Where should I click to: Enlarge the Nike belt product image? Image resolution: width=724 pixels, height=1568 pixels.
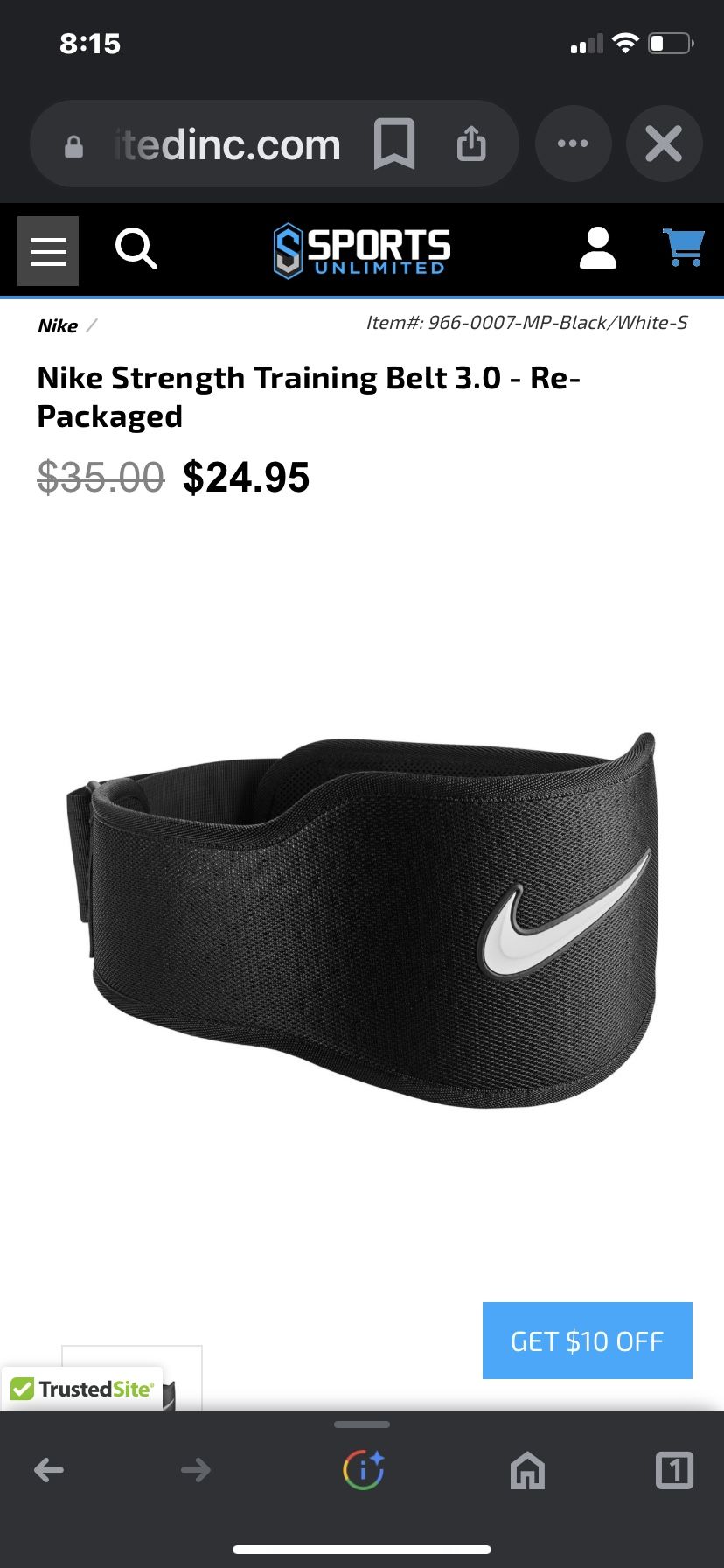click(362, 919)
